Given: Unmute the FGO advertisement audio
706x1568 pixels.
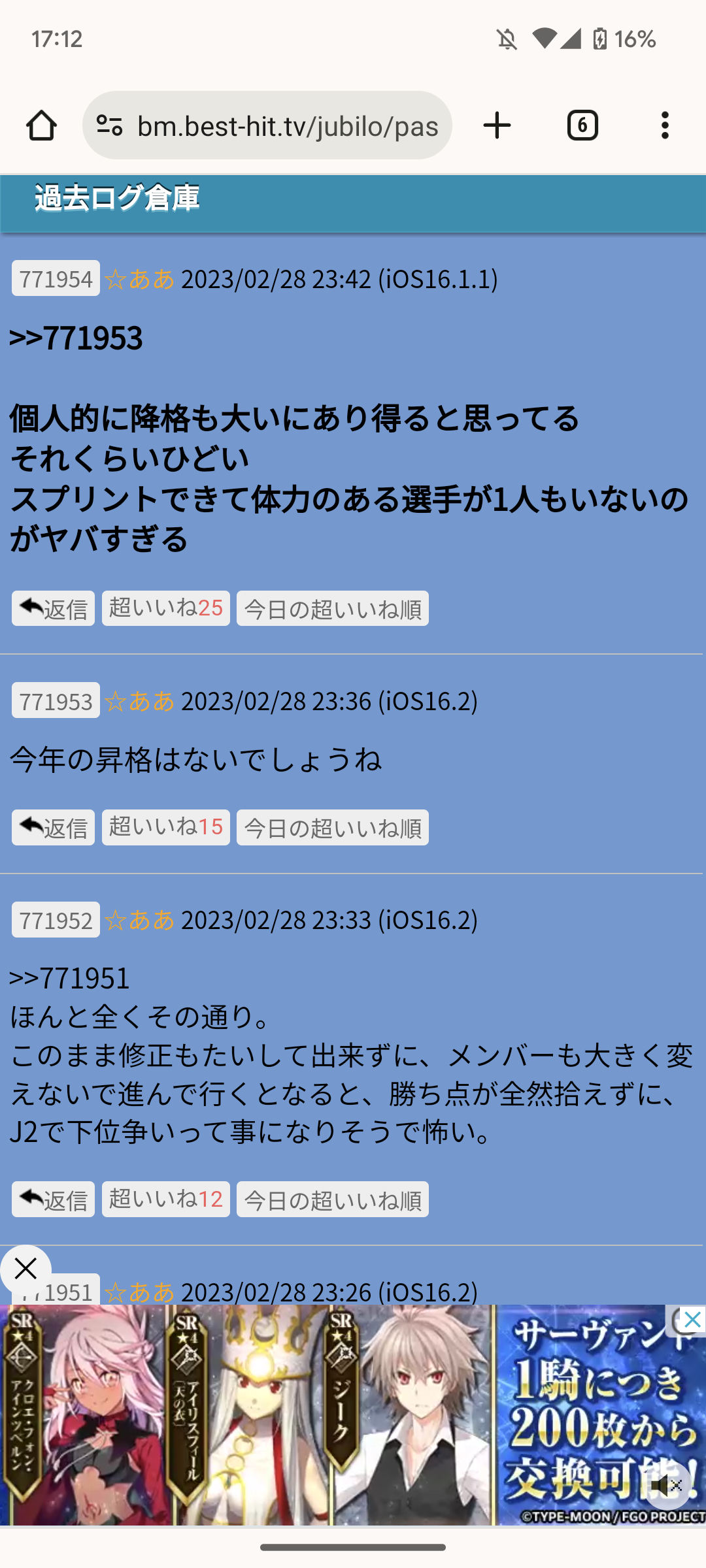Looking at the screenshot, I should click(x=667, y=1486).
